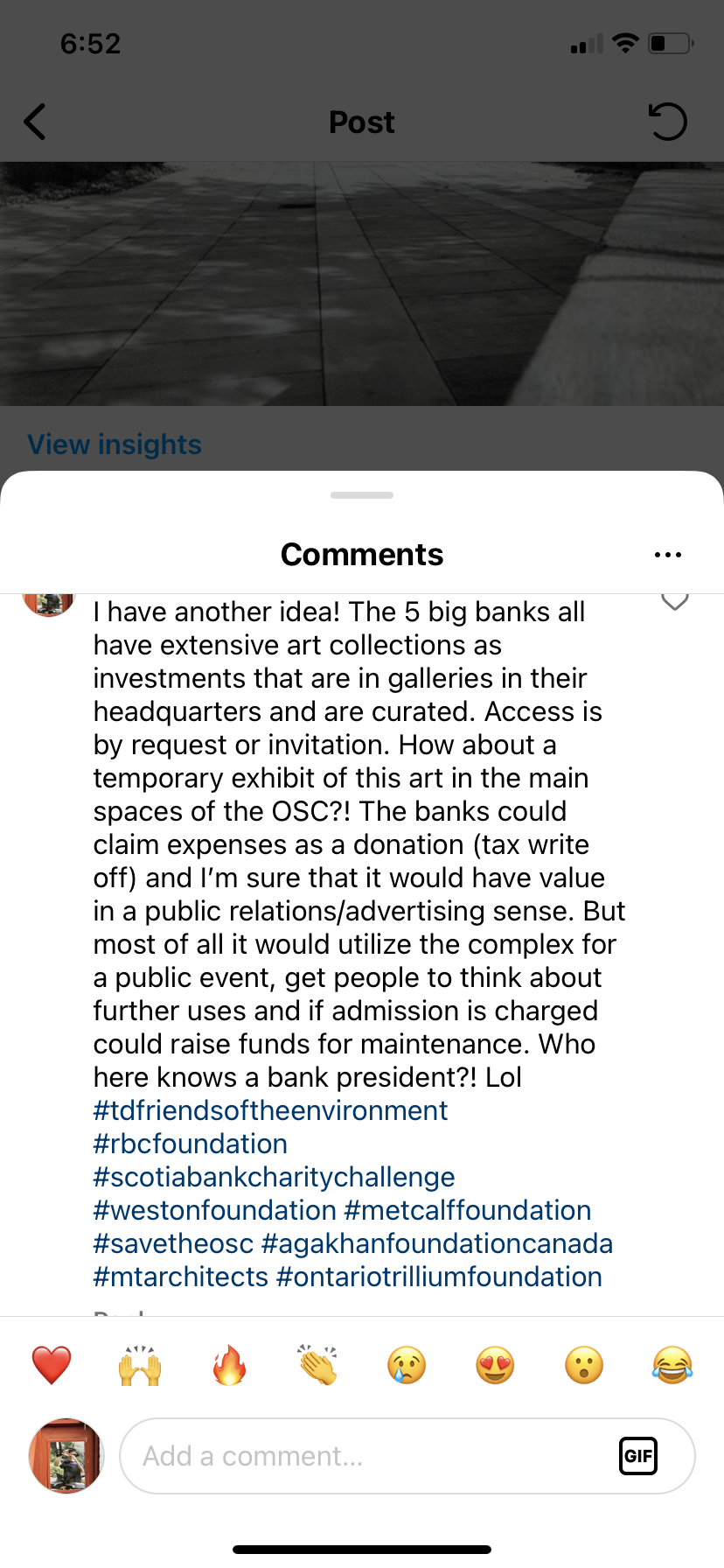Open the #tdfriendsoftheenvironment hashtag

(x=270, y=1111)
